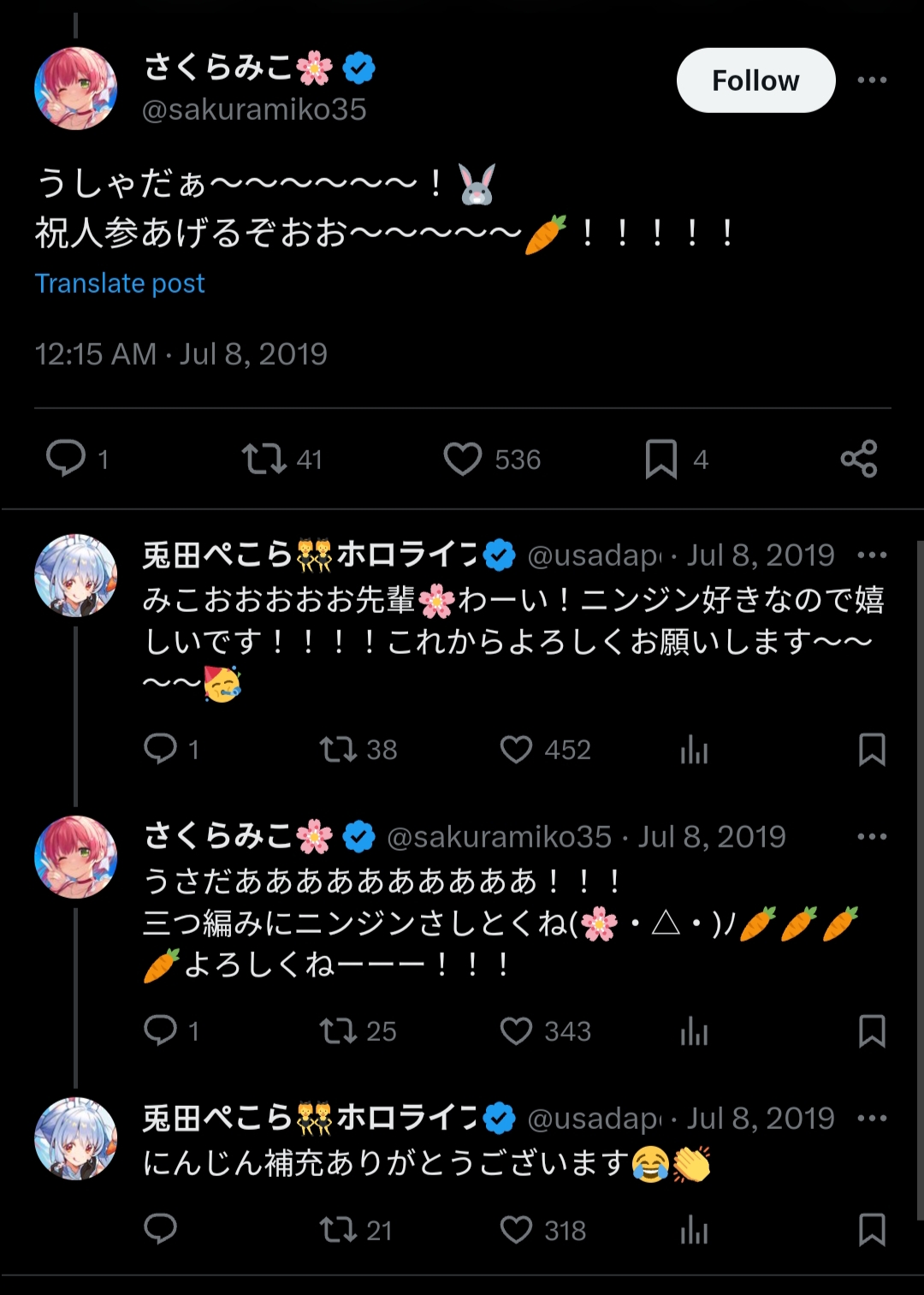924x1295 pixels.
Task: Tap the Translate post link
Action: point(120,283)
